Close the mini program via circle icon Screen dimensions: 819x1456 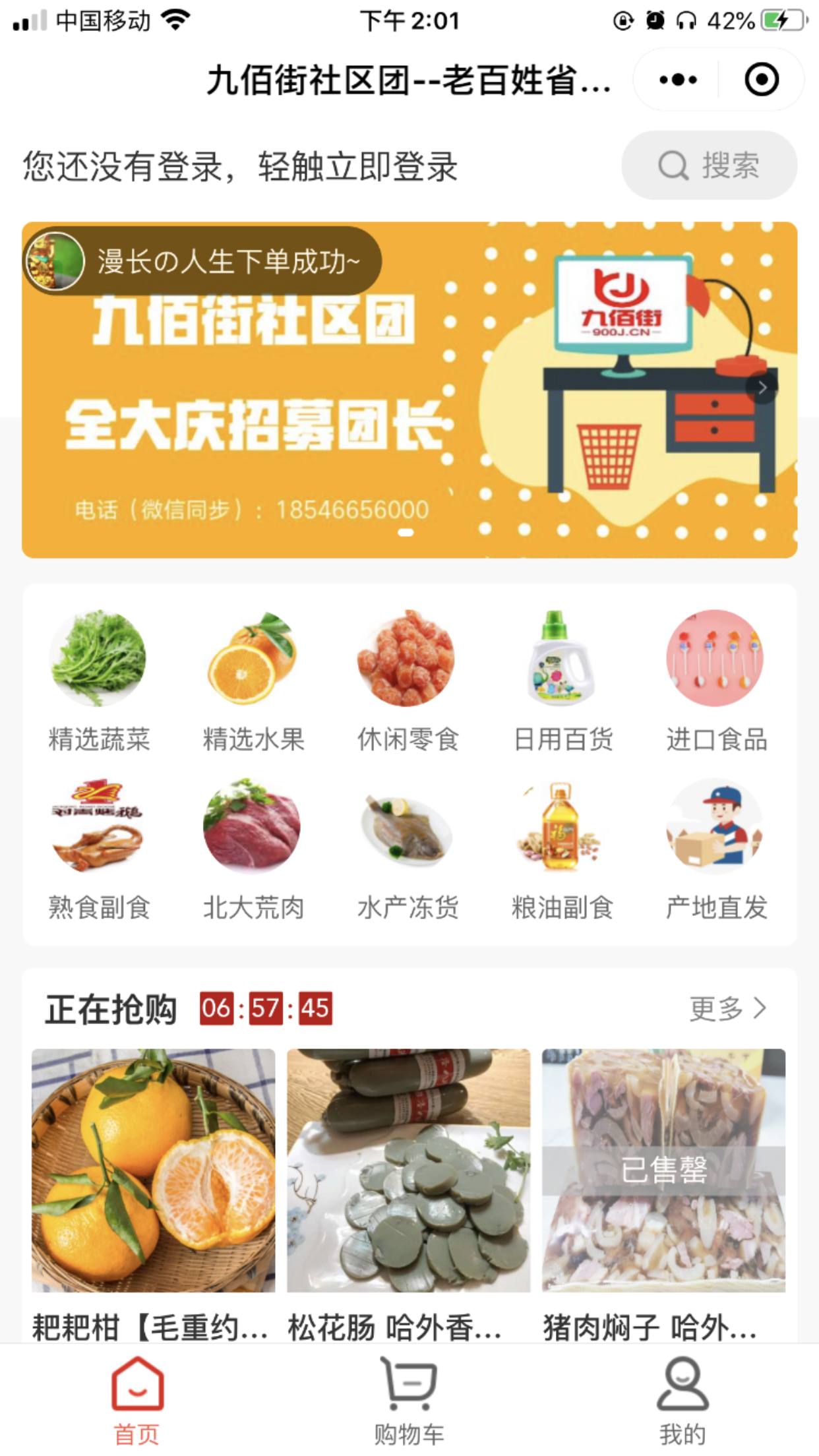(762, 80)
